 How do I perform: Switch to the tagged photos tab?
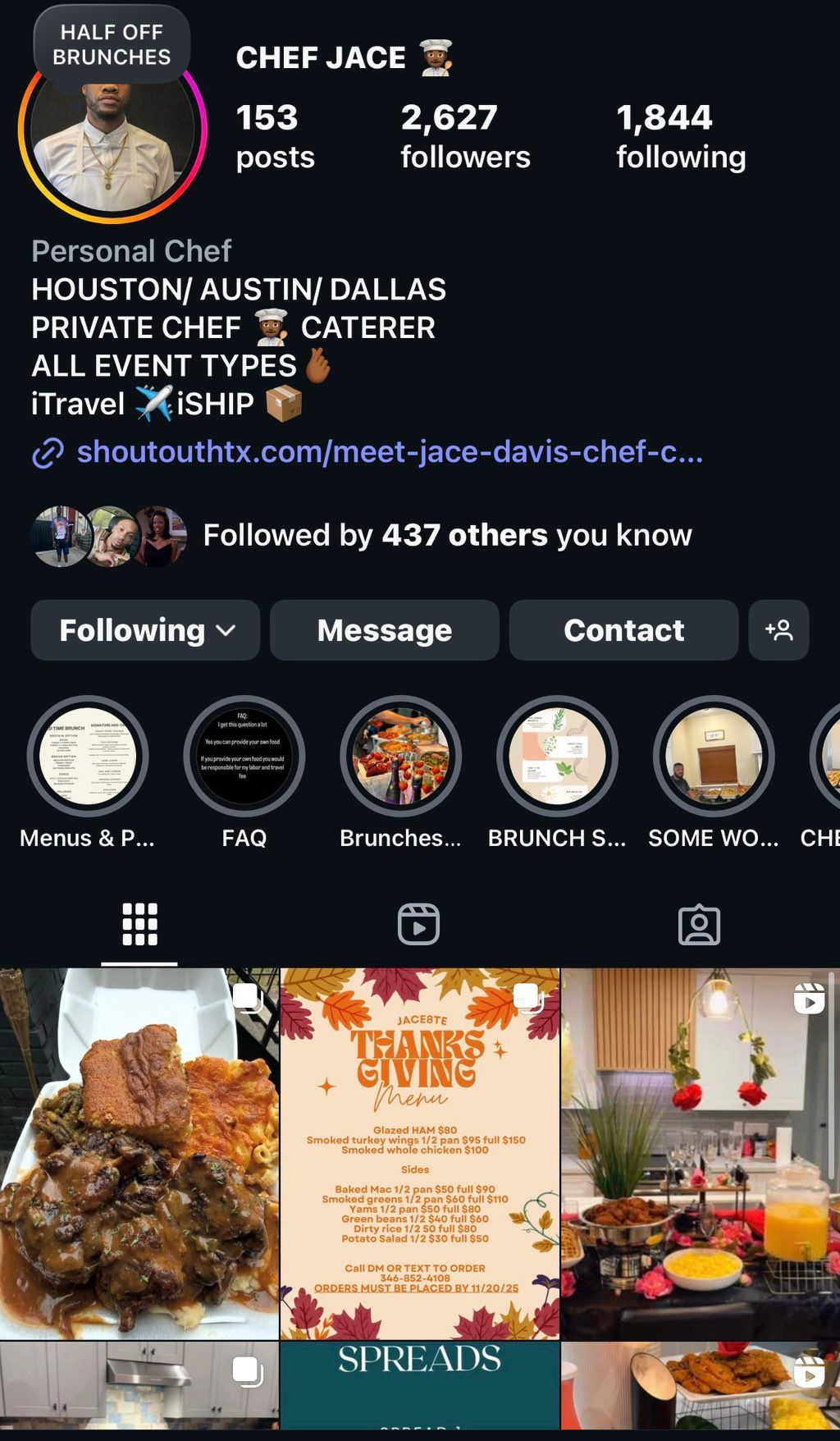[x=699, y=925]
